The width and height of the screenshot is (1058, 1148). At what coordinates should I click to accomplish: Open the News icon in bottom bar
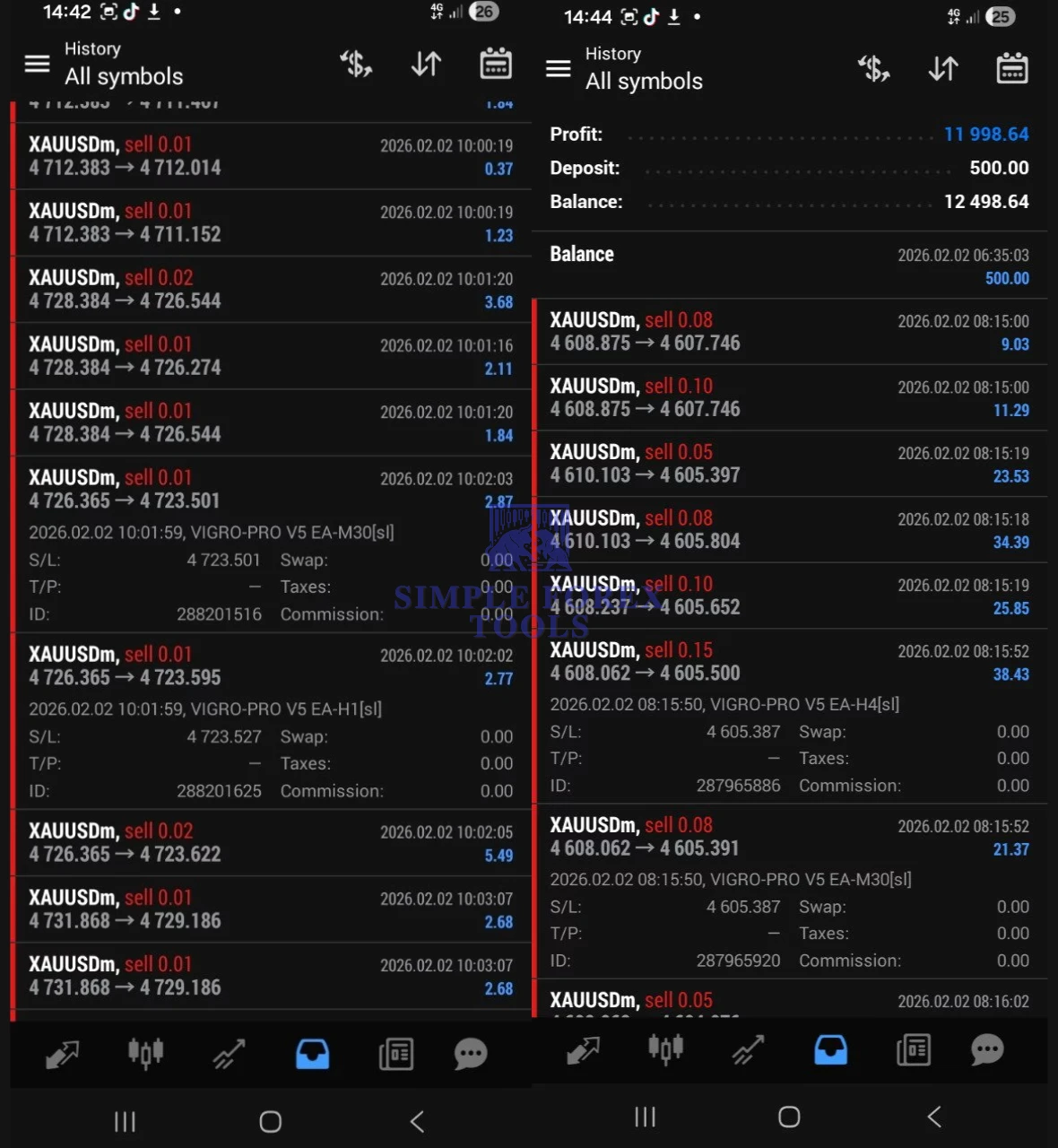click(396, 1054)
